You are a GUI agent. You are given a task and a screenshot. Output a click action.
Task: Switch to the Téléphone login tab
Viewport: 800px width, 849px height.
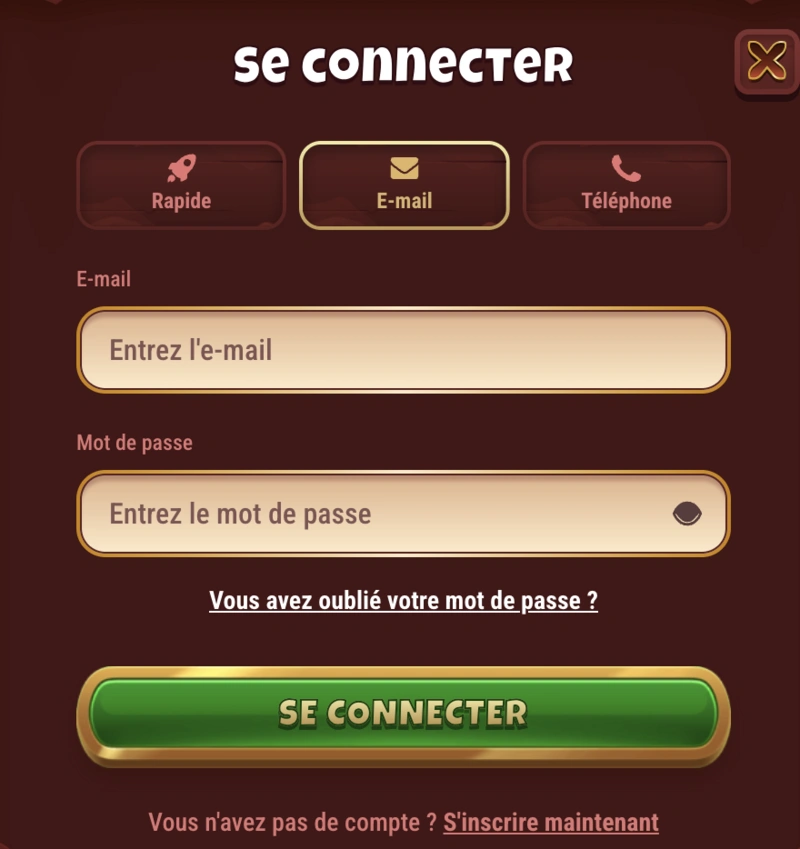tap(626, 185)
